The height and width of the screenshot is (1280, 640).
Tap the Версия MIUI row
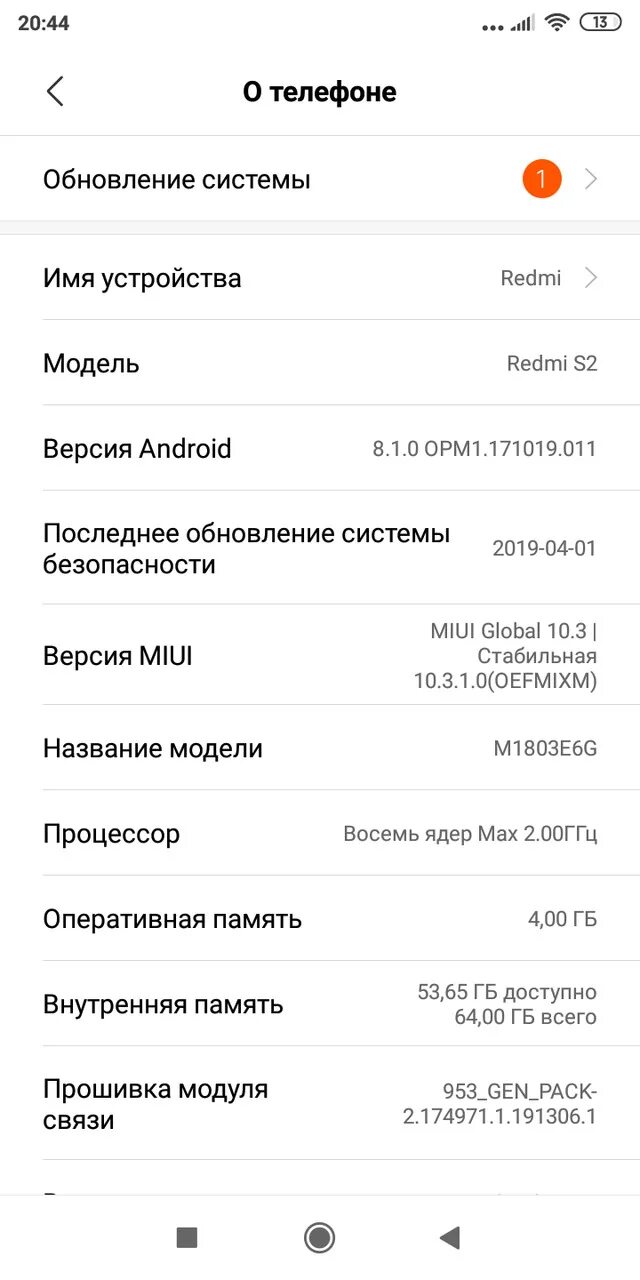320,656
